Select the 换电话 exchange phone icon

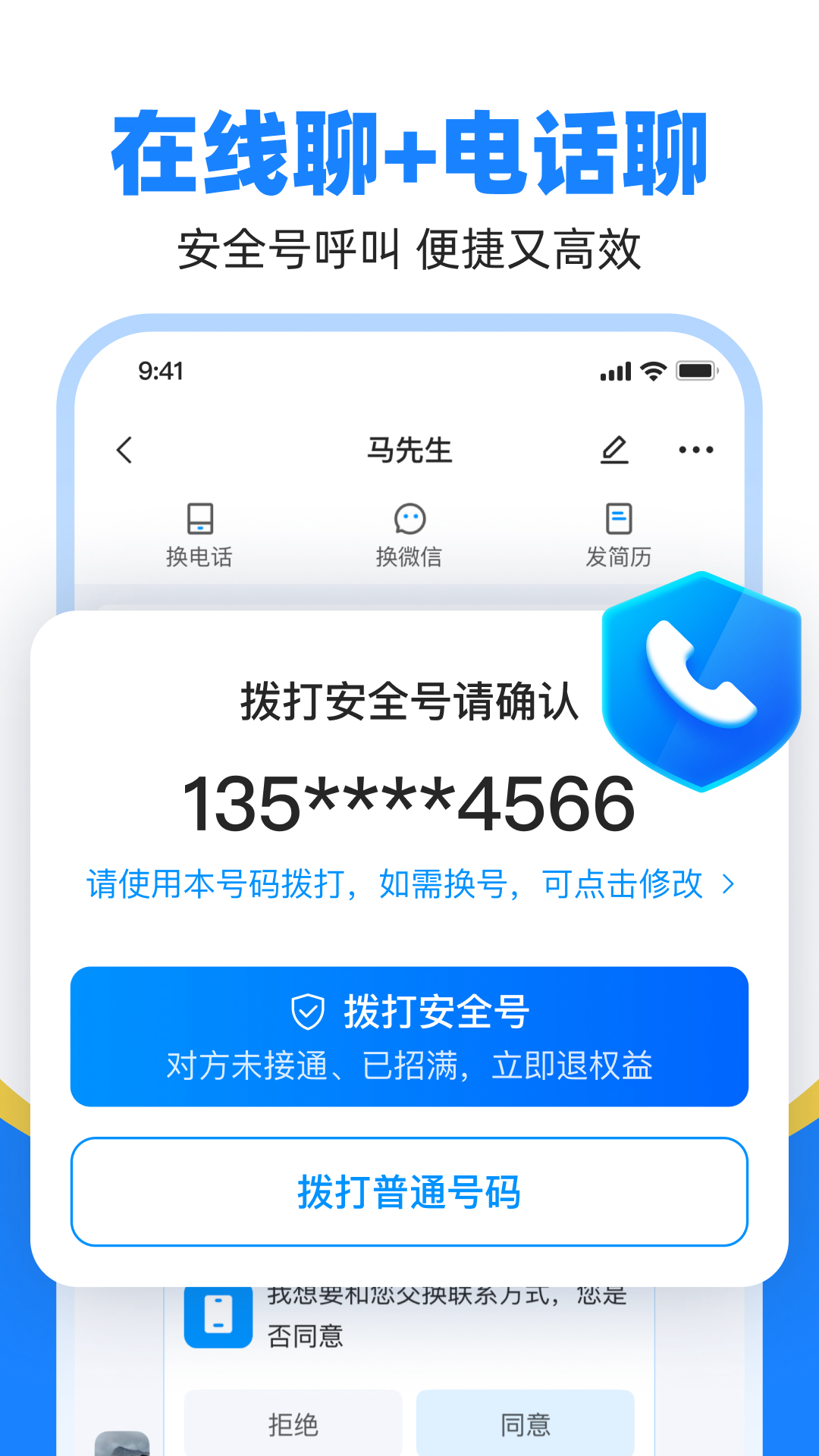[x=199, y=519]
